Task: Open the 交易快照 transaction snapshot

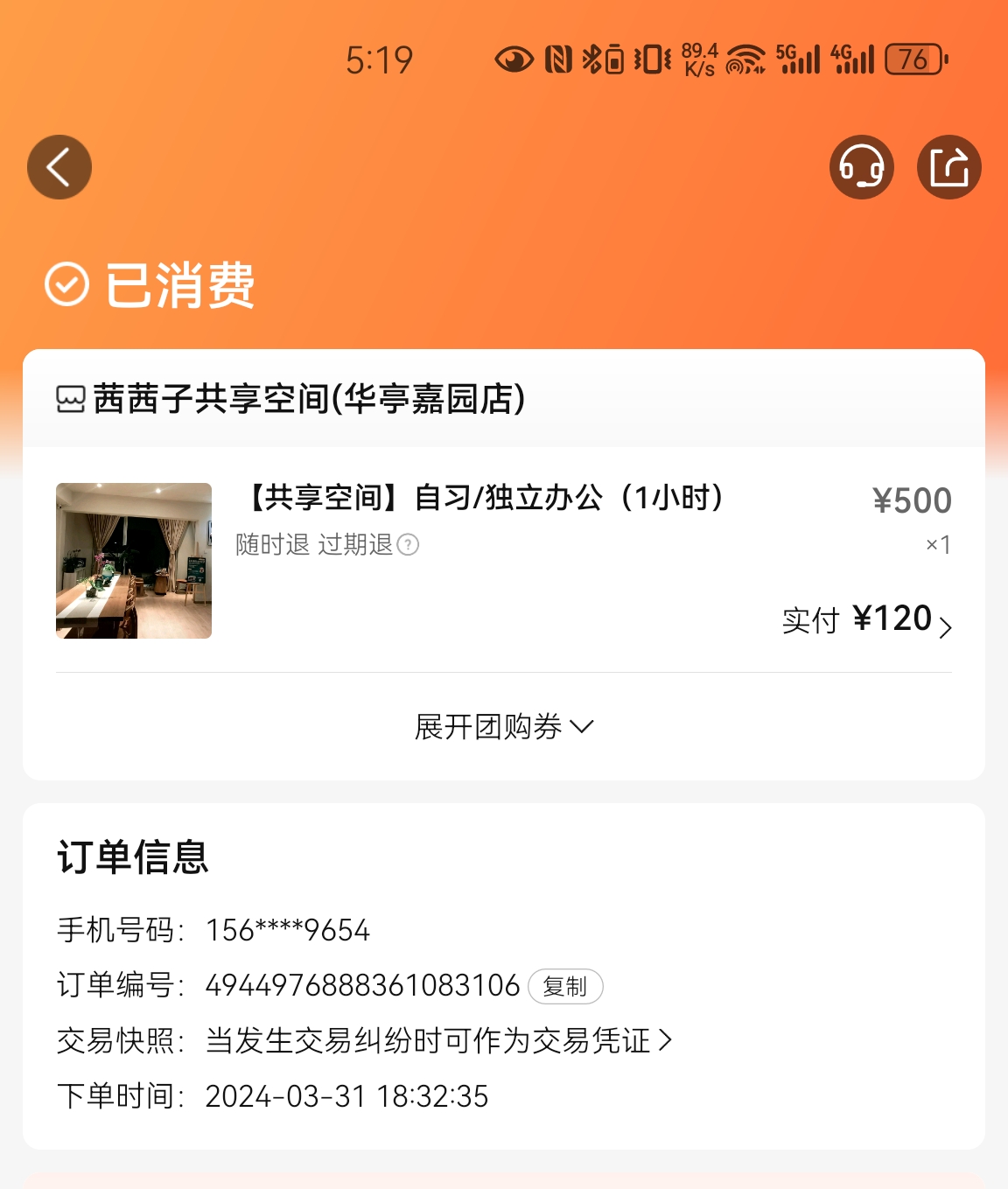Action: (x=437, y=1041)
